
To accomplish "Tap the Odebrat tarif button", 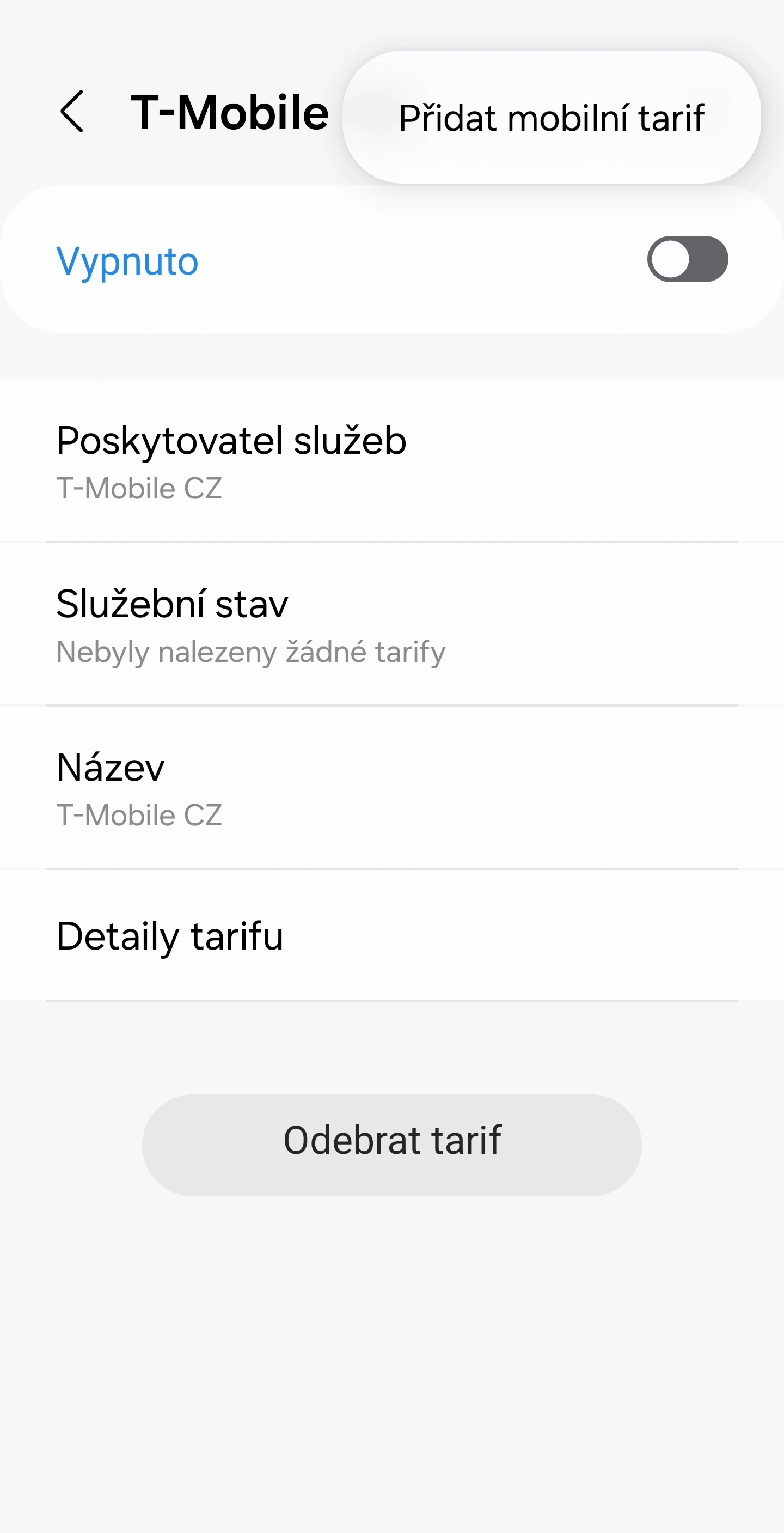I will (391, 1145).
